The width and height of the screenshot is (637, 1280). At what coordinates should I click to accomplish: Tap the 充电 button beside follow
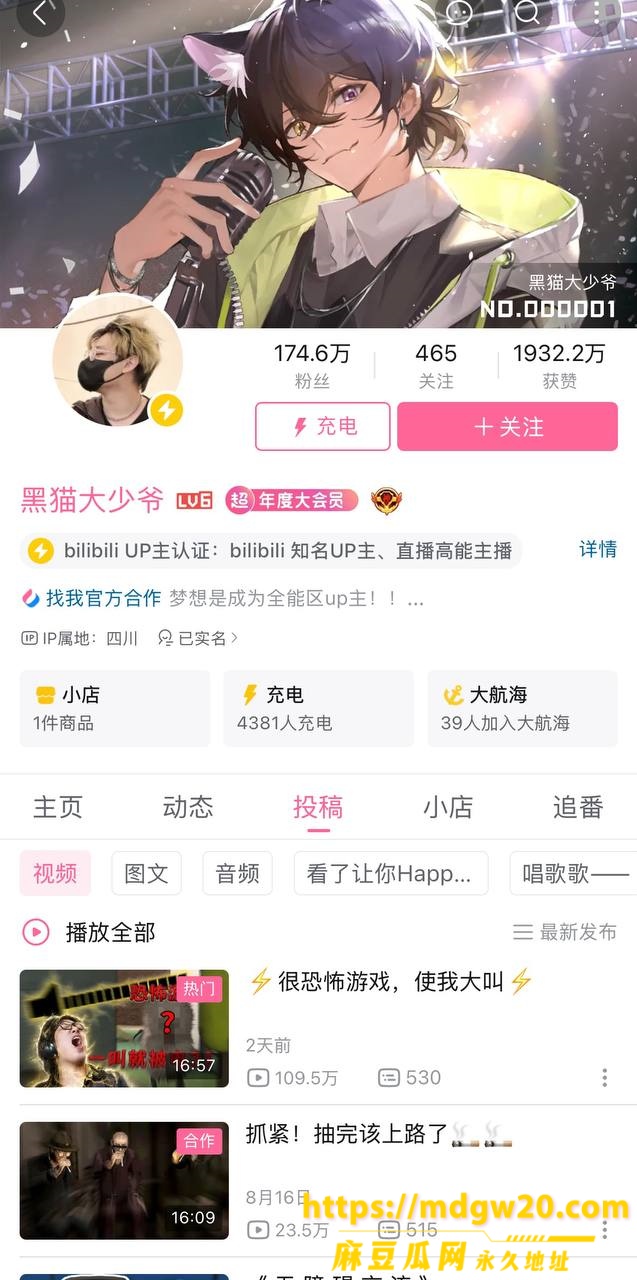(322, 427)
